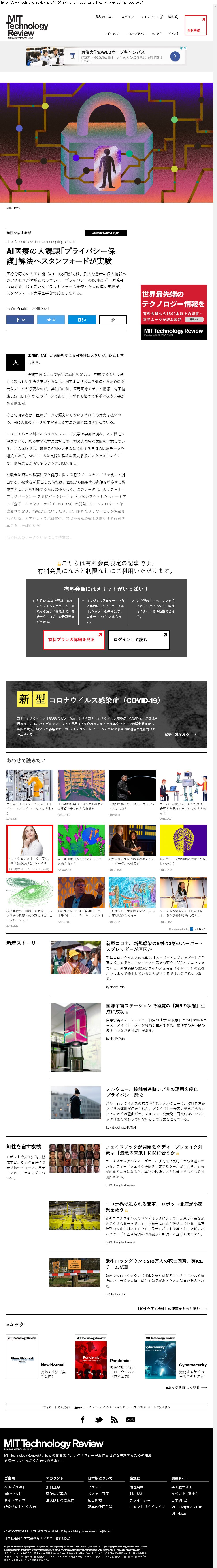Open the story 新型コロナ、新規感染の8割は2割のスーパー・スプレッダーが原因か
Screen dimensions: 217x1568
(155, 945)
